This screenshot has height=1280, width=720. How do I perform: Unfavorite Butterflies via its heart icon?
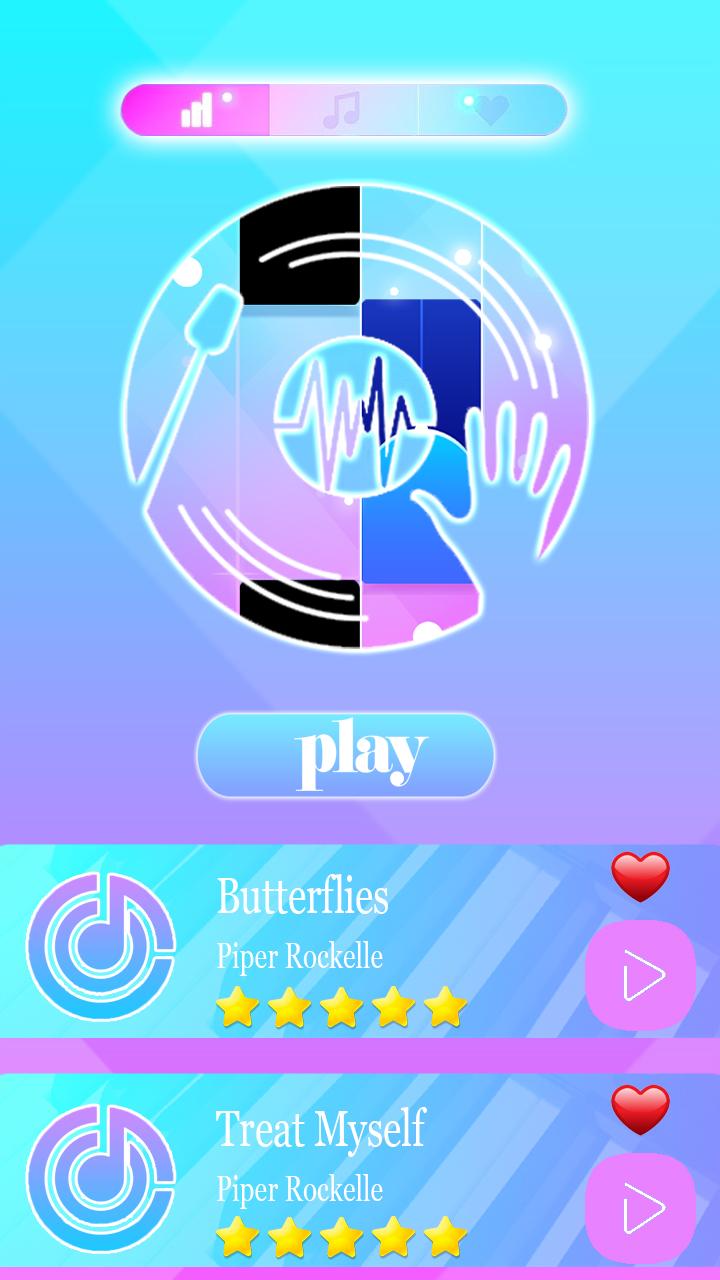click(x=640, y=877)
